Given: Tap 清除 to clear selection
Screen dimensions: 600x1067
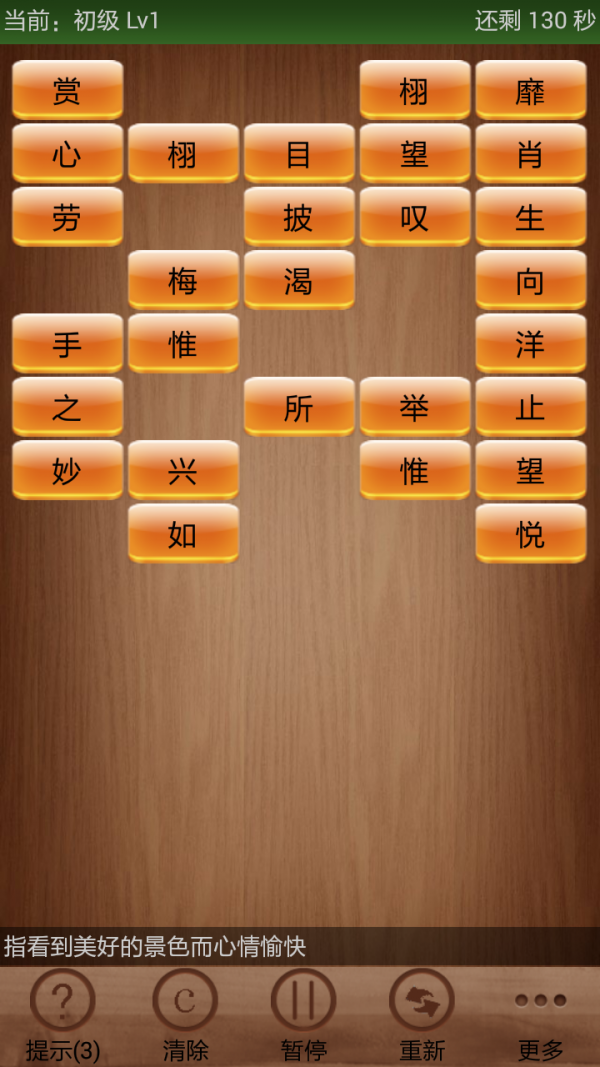Looking at the screenshot, I should coord(185,1012).
